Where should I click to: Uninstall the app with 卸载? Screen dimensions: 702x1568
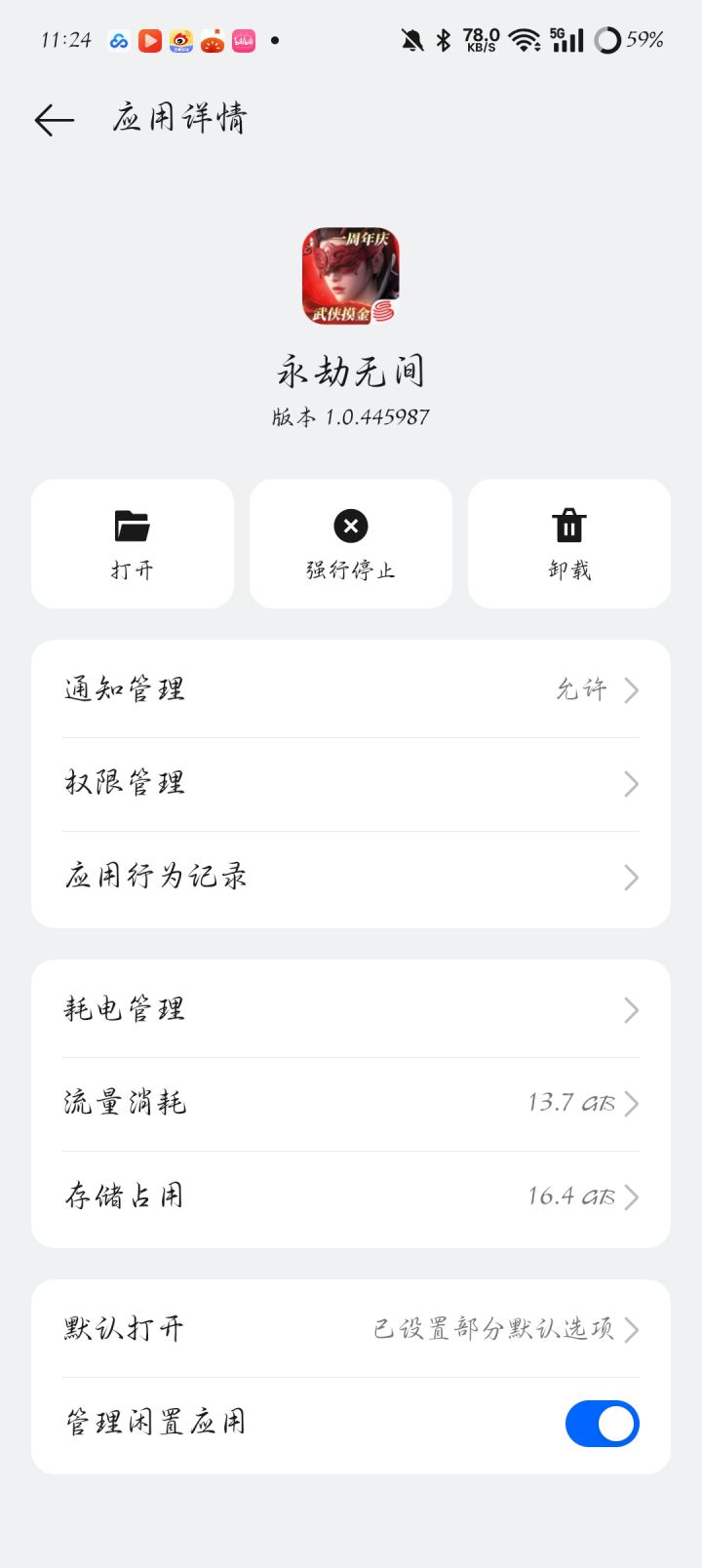point(569,544)
